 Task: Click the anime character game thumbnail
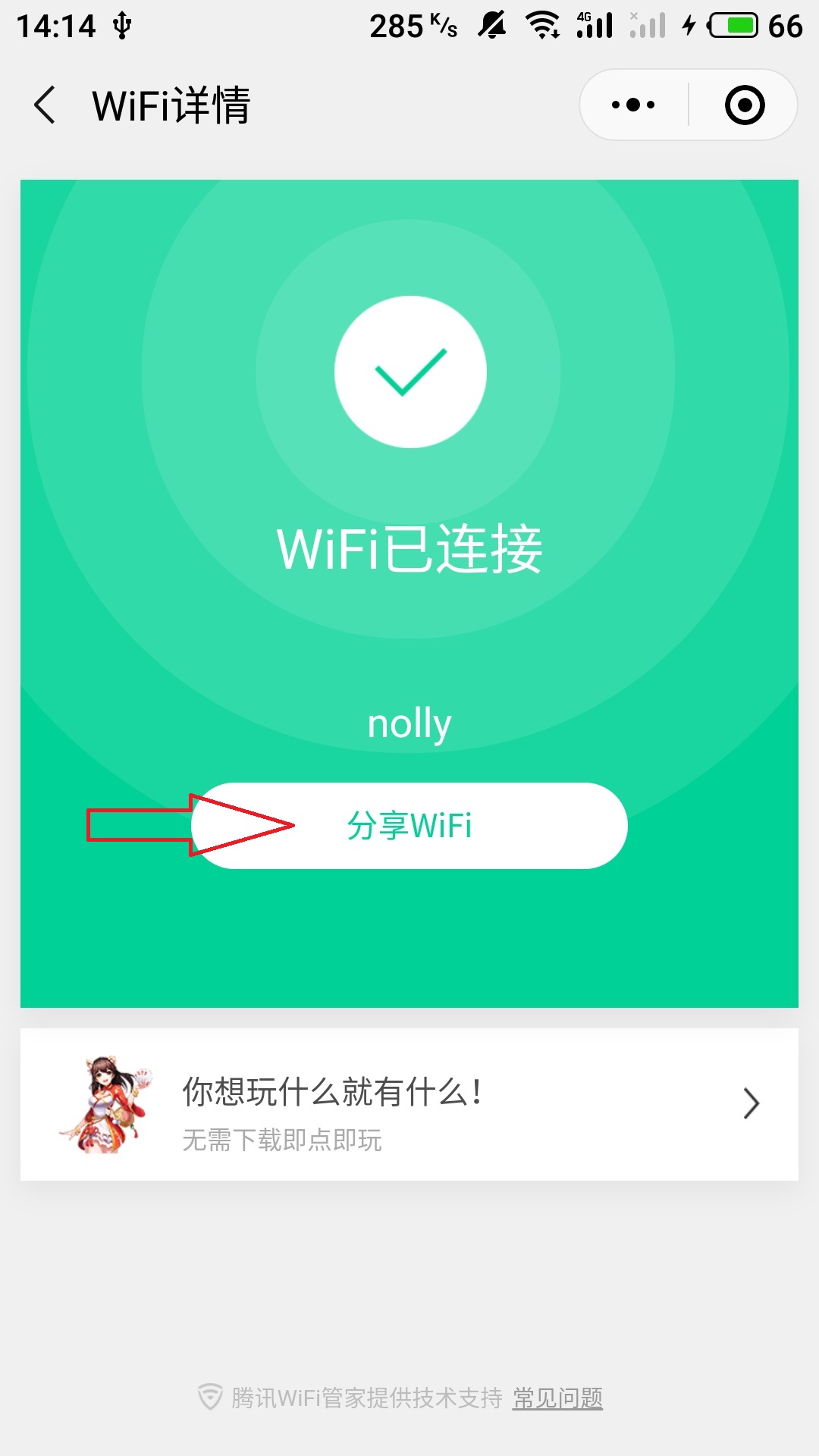pyautogui.click(x=104, y=1103)
